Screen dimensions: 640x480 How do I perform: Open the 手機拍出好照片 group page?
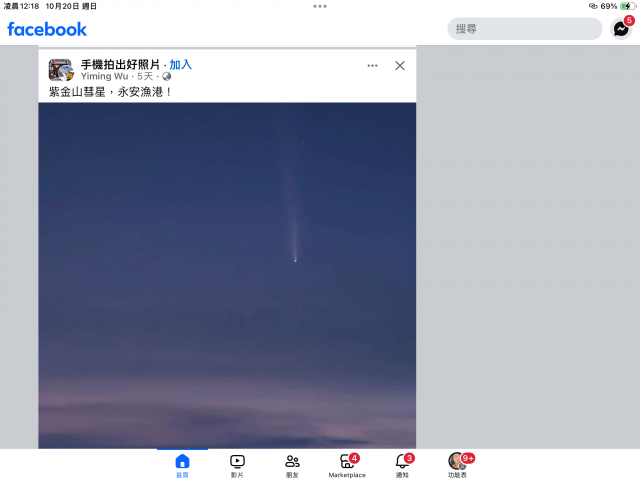click(x=120, y=64)
